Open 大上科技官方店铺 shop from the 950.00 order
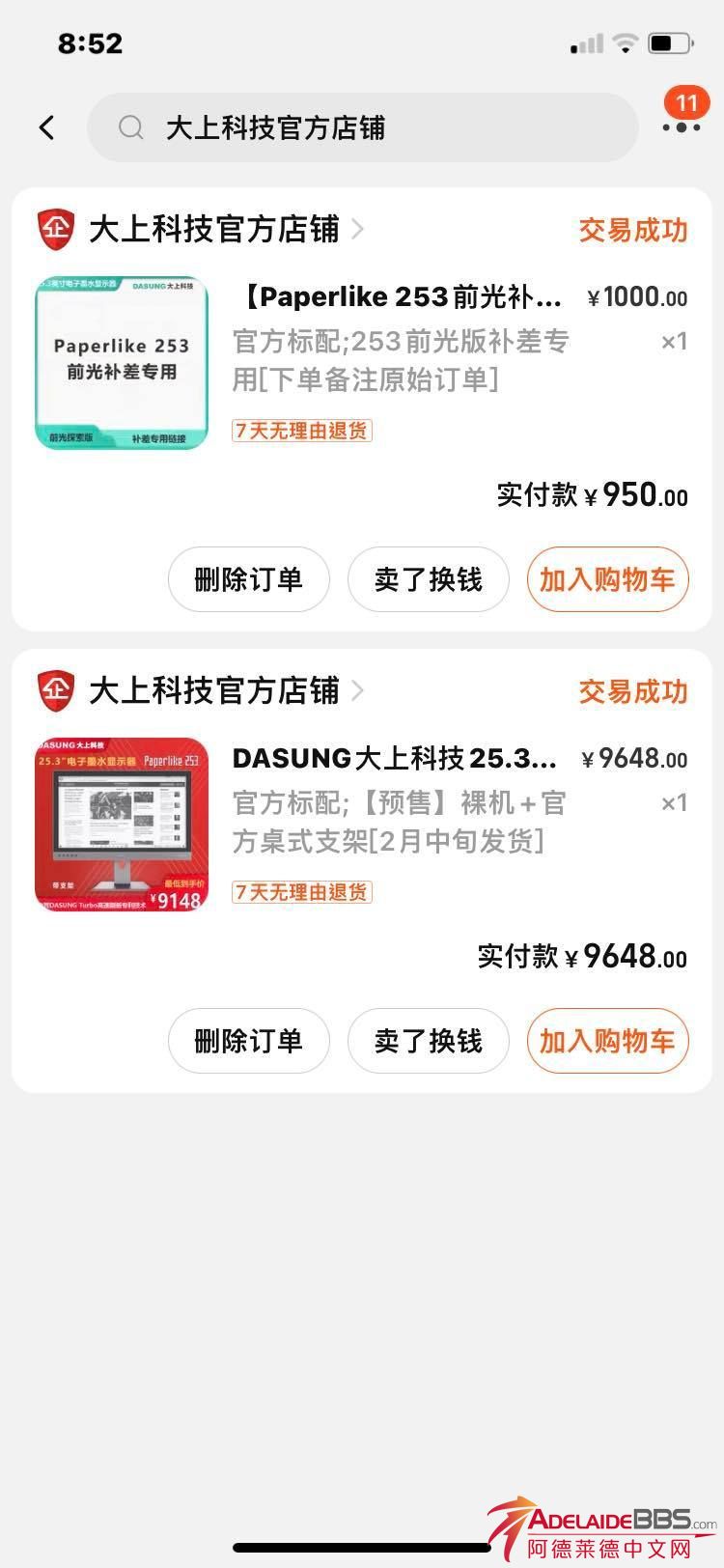The width and height of the screenshot is (724, 1568). (214, 230)
